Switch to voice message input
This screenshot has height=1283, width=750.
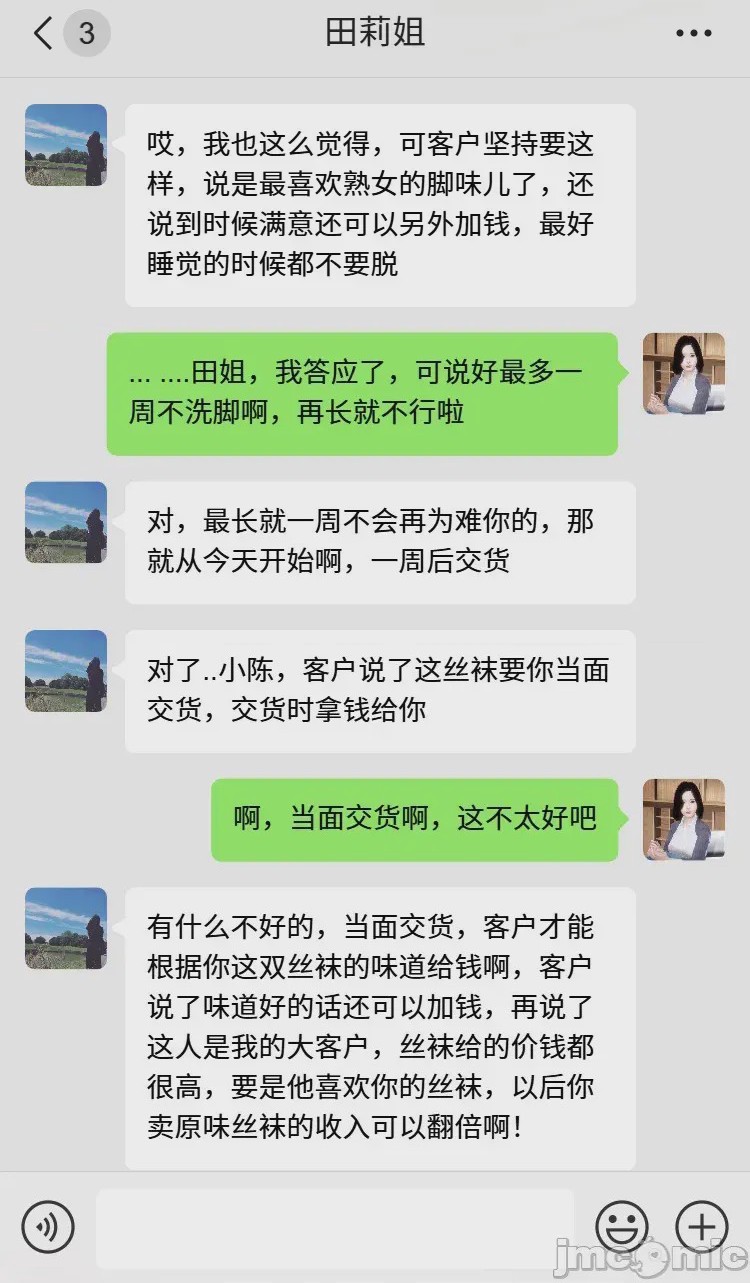point(48,1227)
